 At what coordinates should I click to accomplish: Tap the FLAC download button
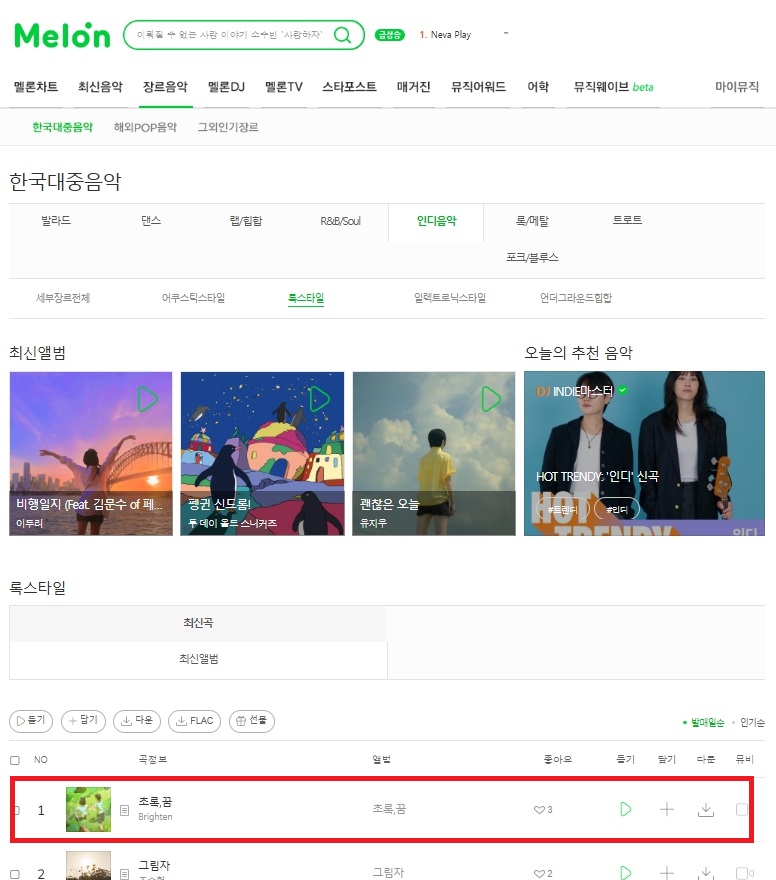coord(194,720)
